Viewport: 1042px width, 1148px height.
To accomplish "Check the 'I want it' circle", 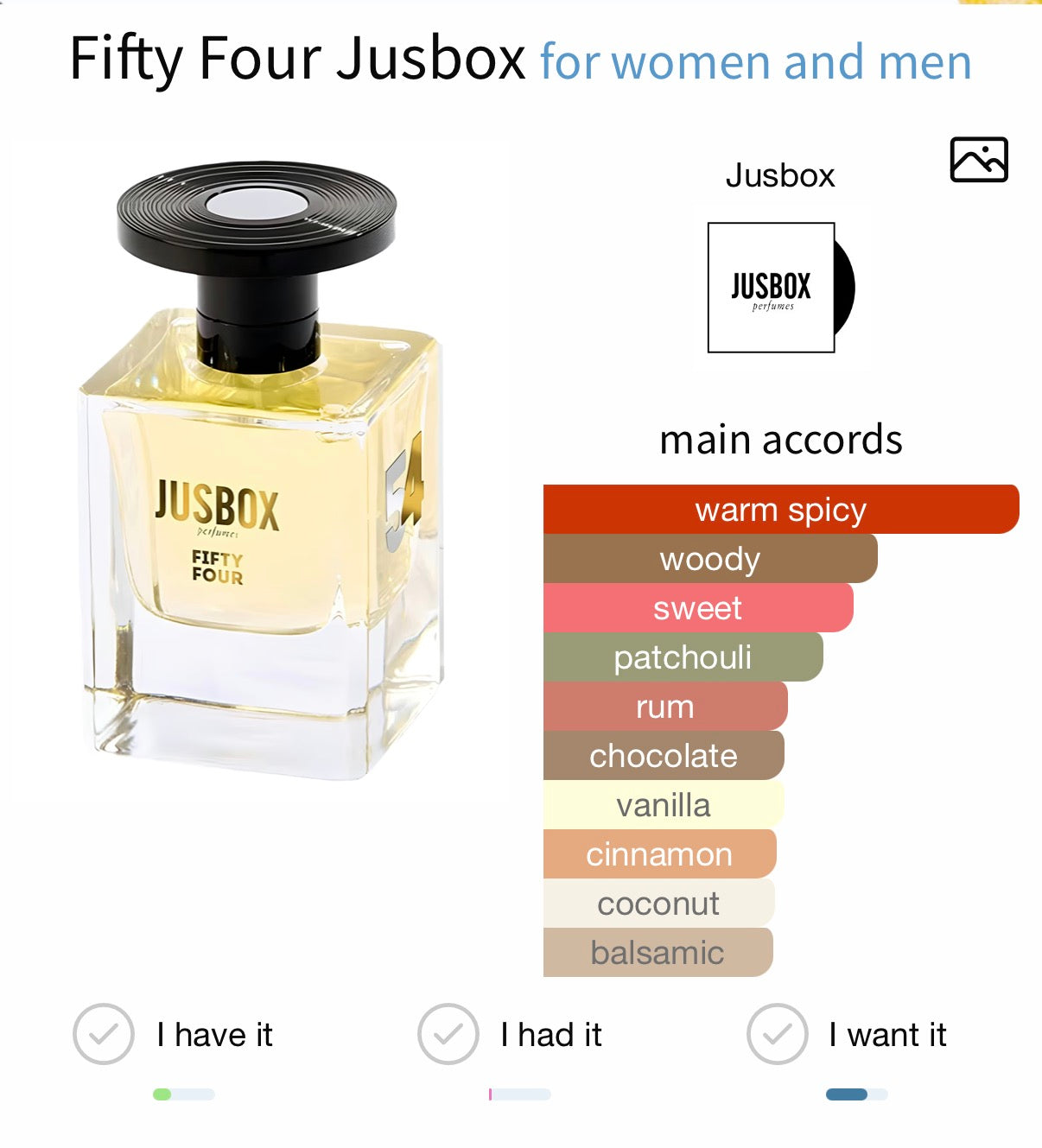I will (778, 1033).
